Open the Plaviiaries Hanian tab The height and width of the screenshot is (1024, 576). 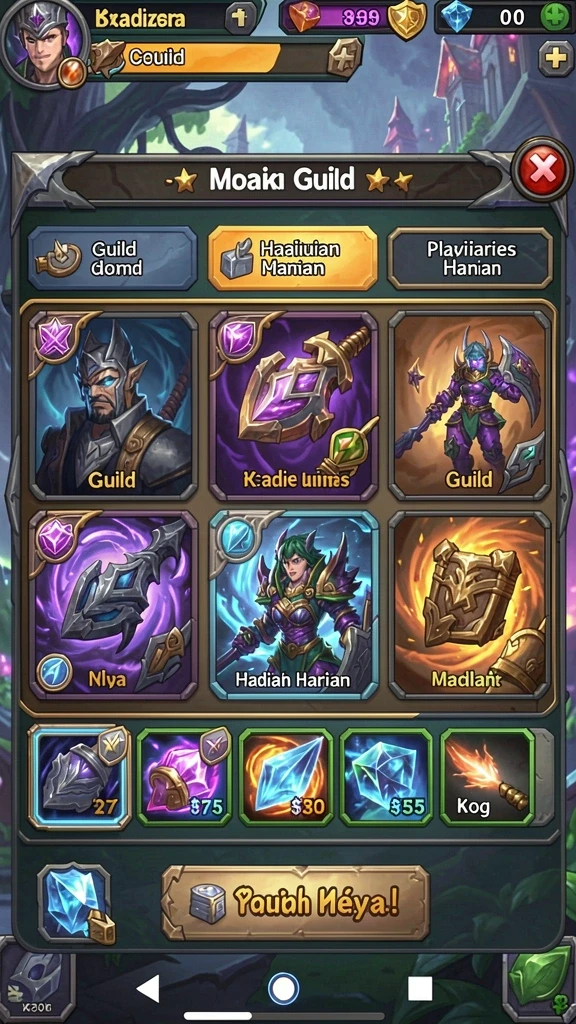[470, 258]
